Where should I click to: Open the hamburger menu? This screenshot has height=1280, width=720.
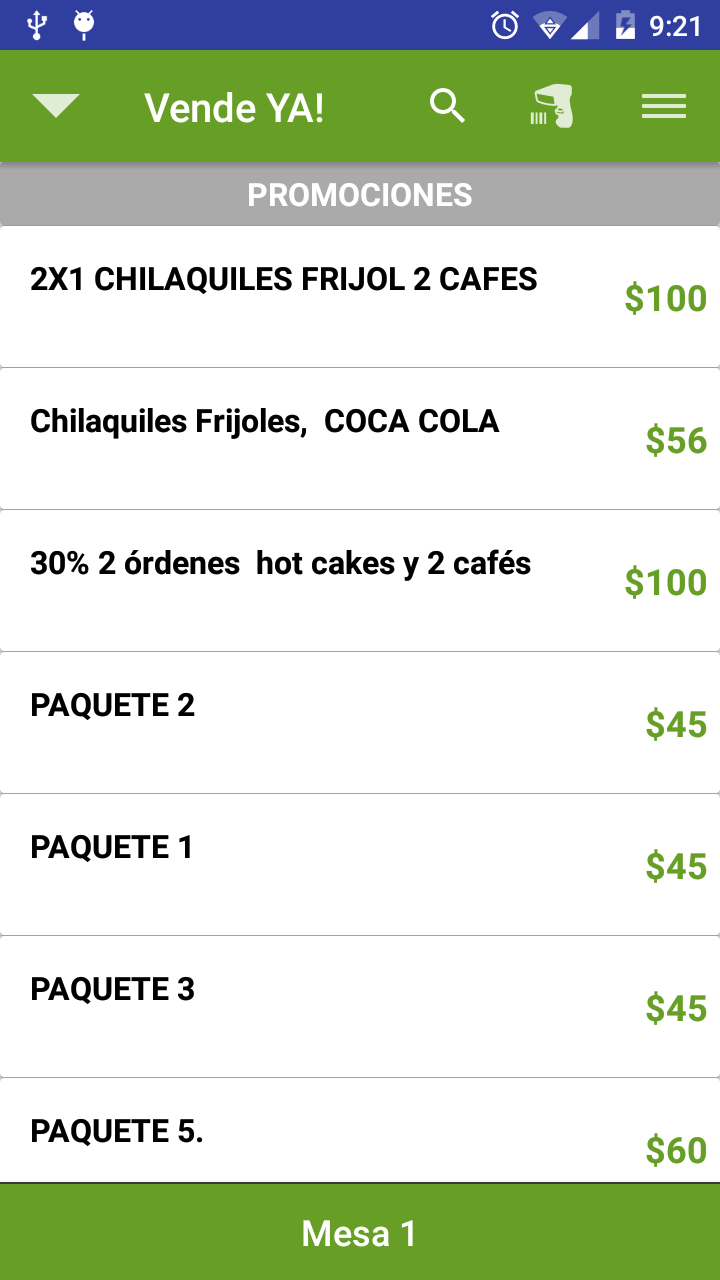[x=664, y=107]
